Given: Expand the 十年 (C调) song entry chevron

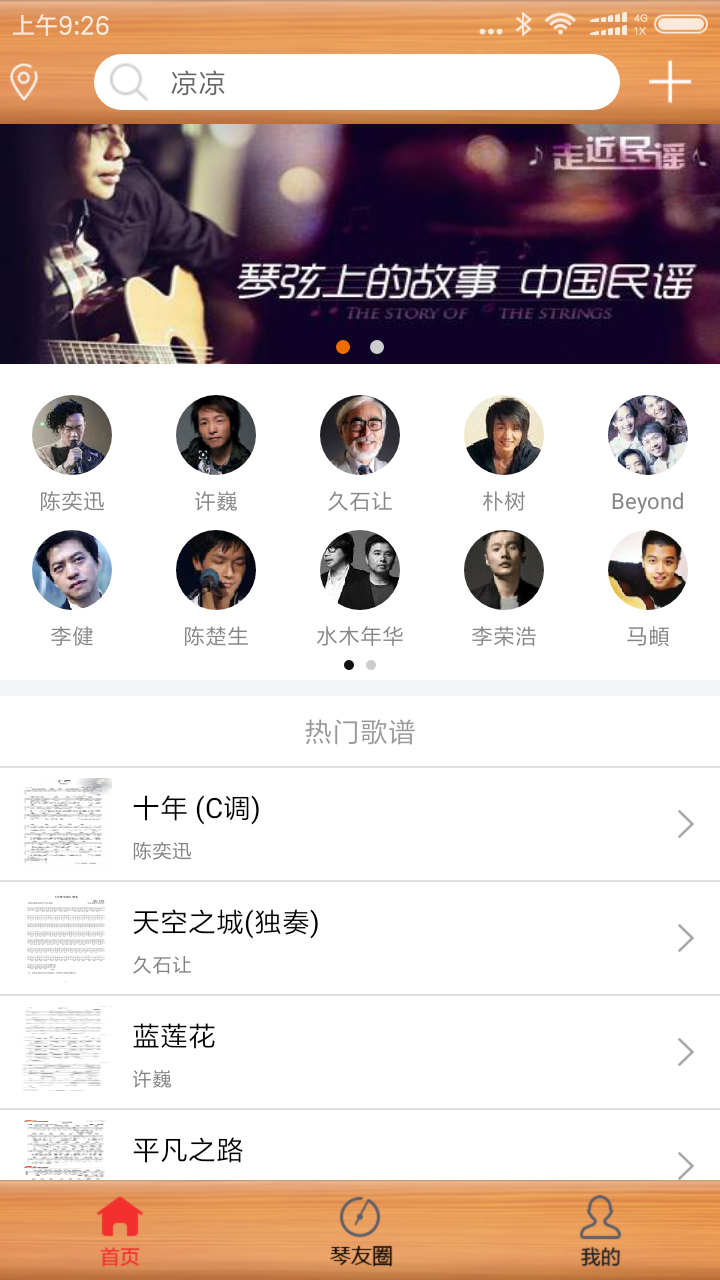Looking at the screenshot, I should (686, 824).
